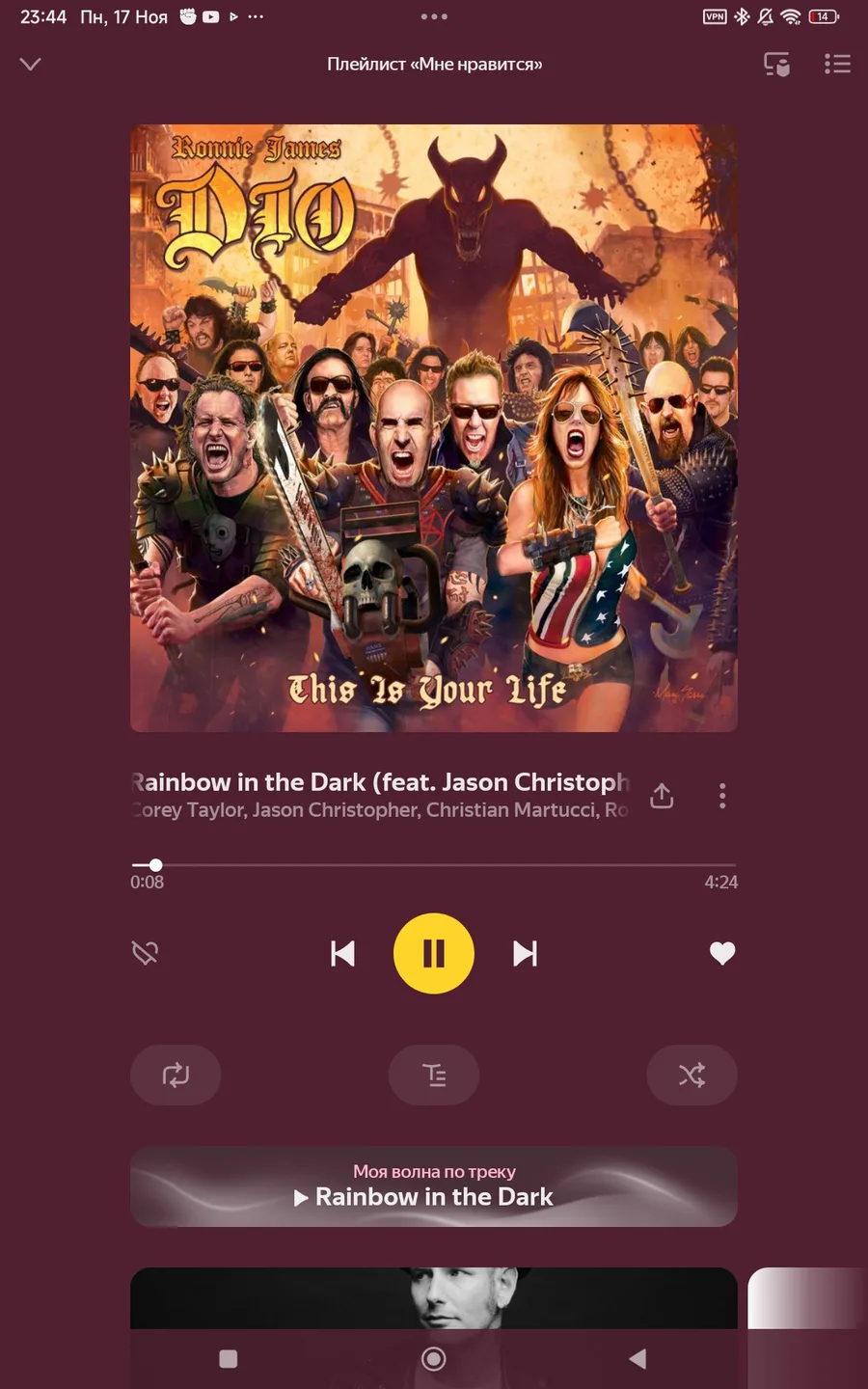Show the song lyrics

(434, 1075)
